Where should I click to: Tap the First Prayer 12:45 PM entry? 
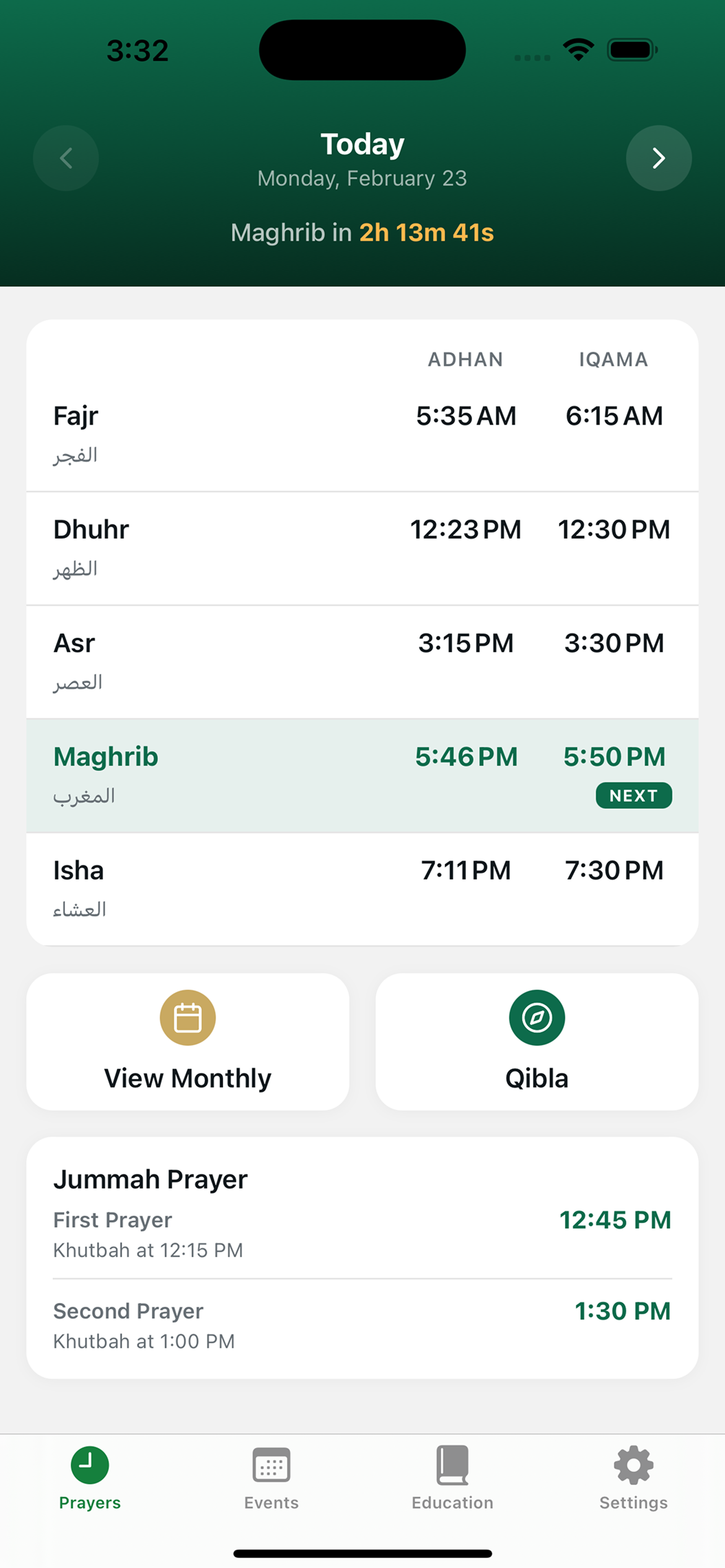(x=362, y=1232)
